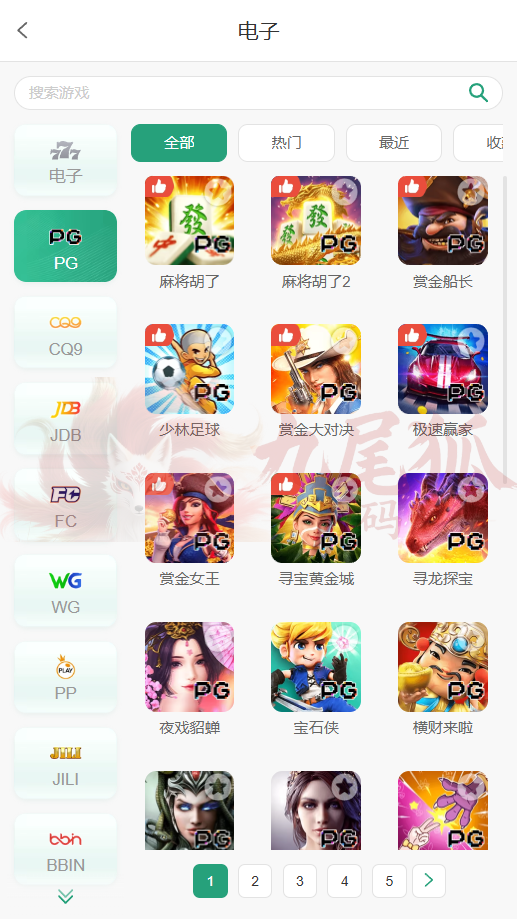The width and height of the screenshot is (517, 919).
Task: Tap the search magnifier icon
Action: click(478, 93)
